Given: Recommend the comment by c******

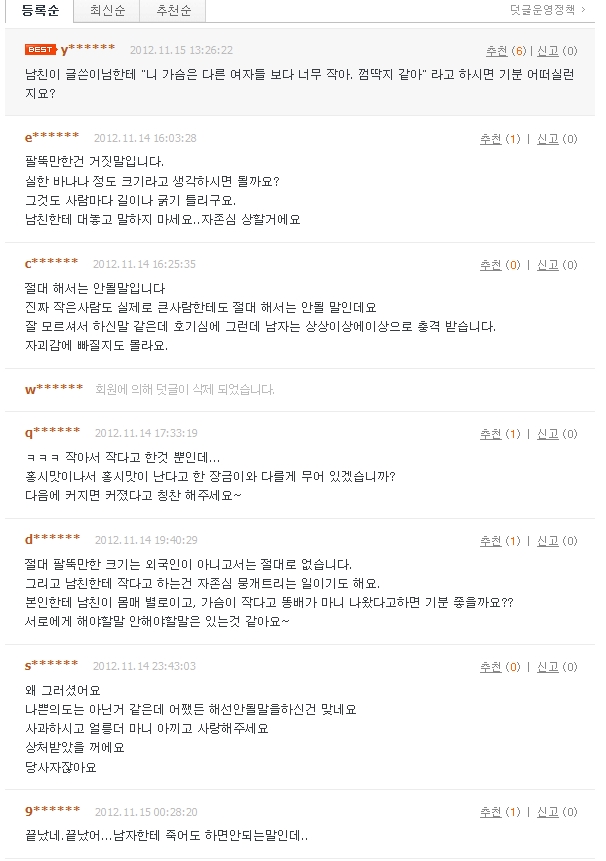Looking at the screenshot, I should [490, 265].
